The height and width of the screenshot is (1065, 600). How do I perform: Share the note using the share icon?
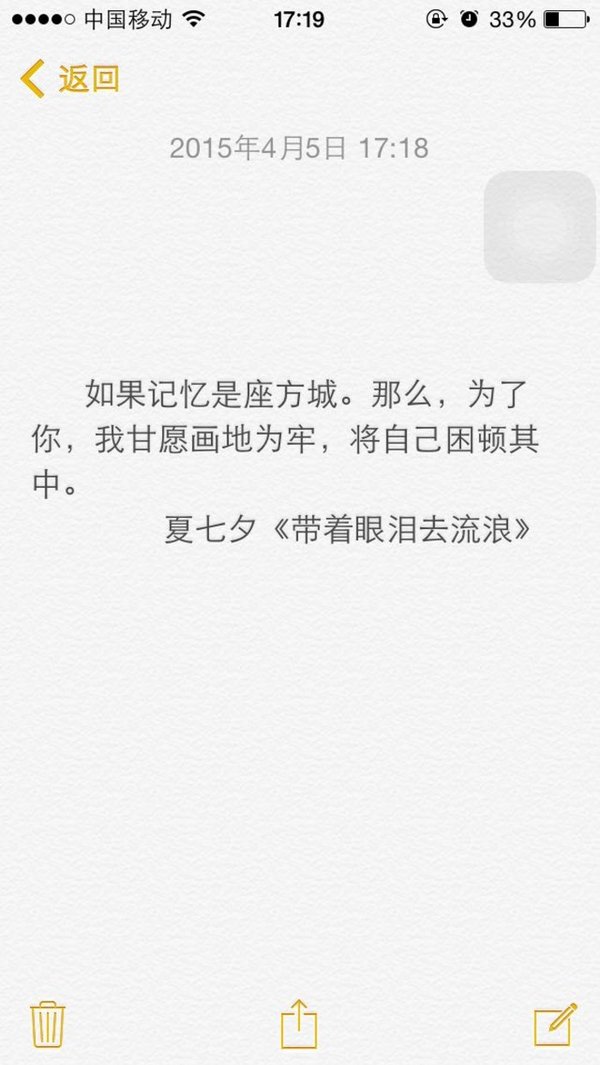[300, 1024]
